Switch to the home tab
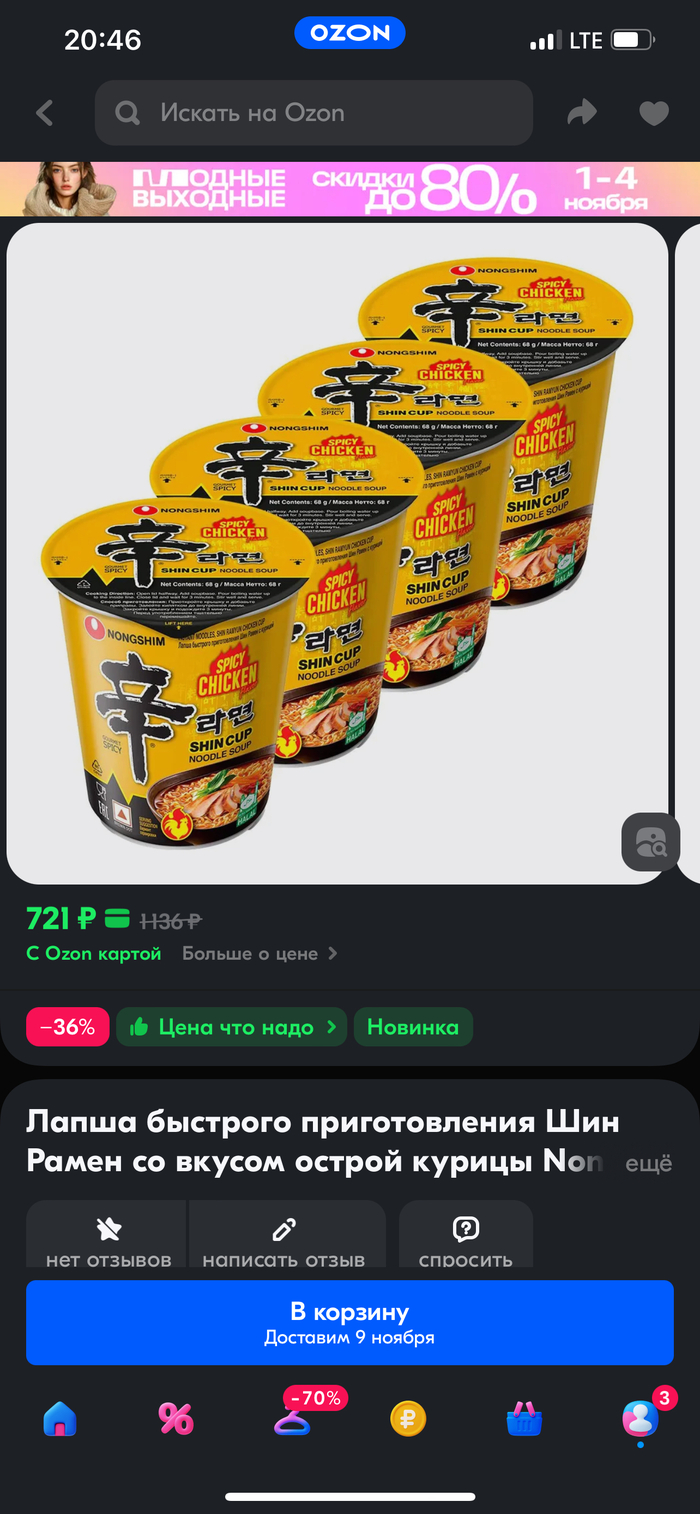The image size is (700, 1514). (x=60, y=1419)
